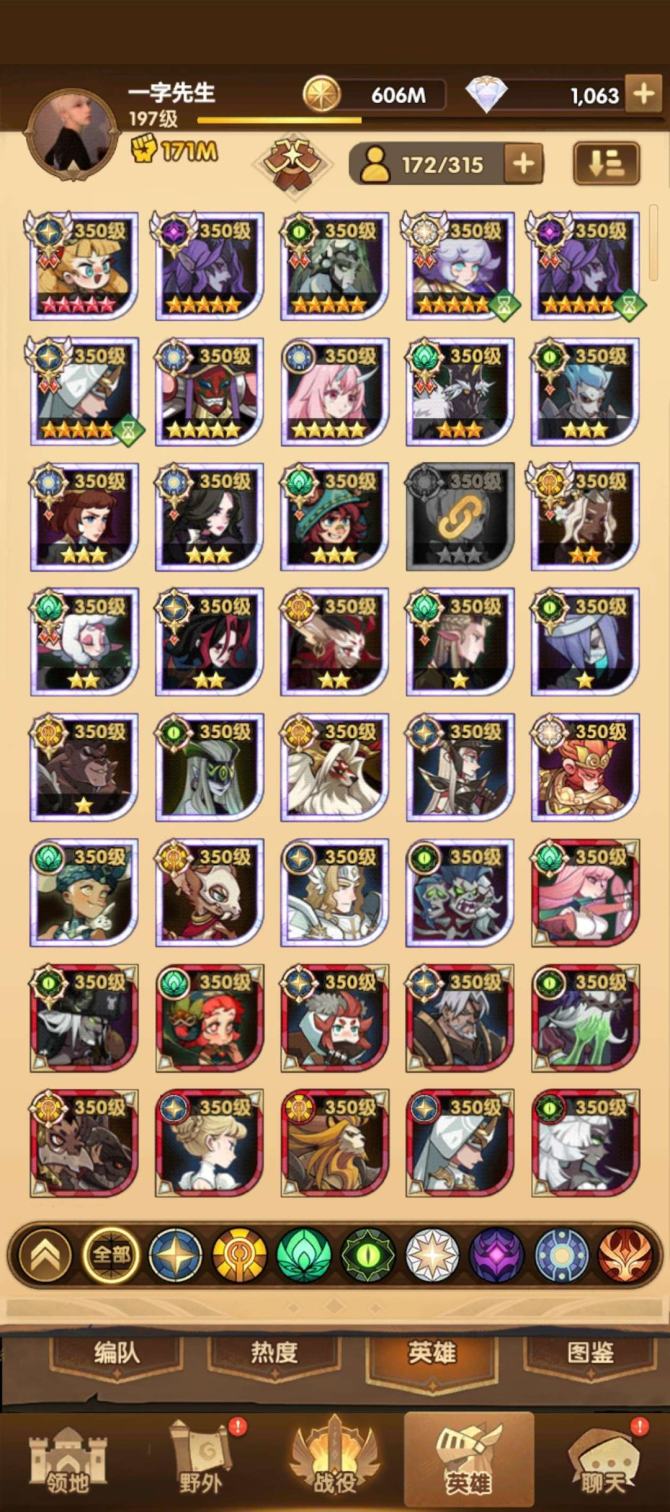The height and width of the screenshot is (1512, 670).
Task: Switch to the 图鉴 gallery tab
Action: pos(589,1354)
